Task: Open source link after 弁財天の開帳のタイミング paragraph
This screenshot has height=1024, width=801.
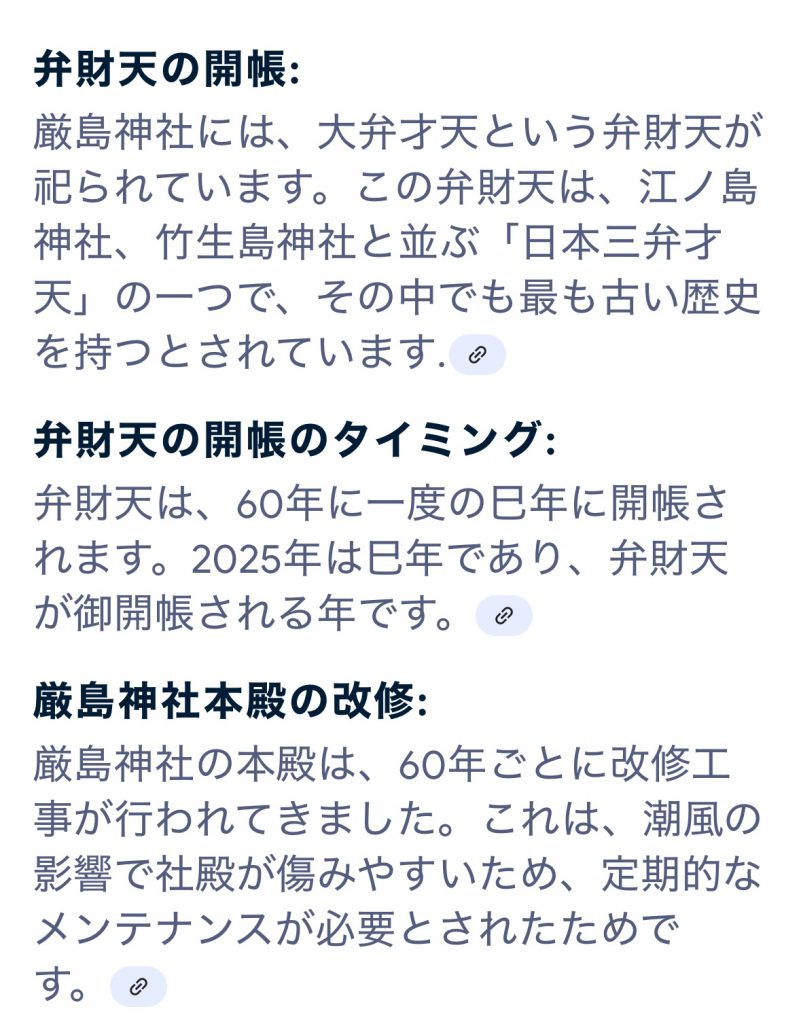Action: pyautogui.click(x=504, y=615)
